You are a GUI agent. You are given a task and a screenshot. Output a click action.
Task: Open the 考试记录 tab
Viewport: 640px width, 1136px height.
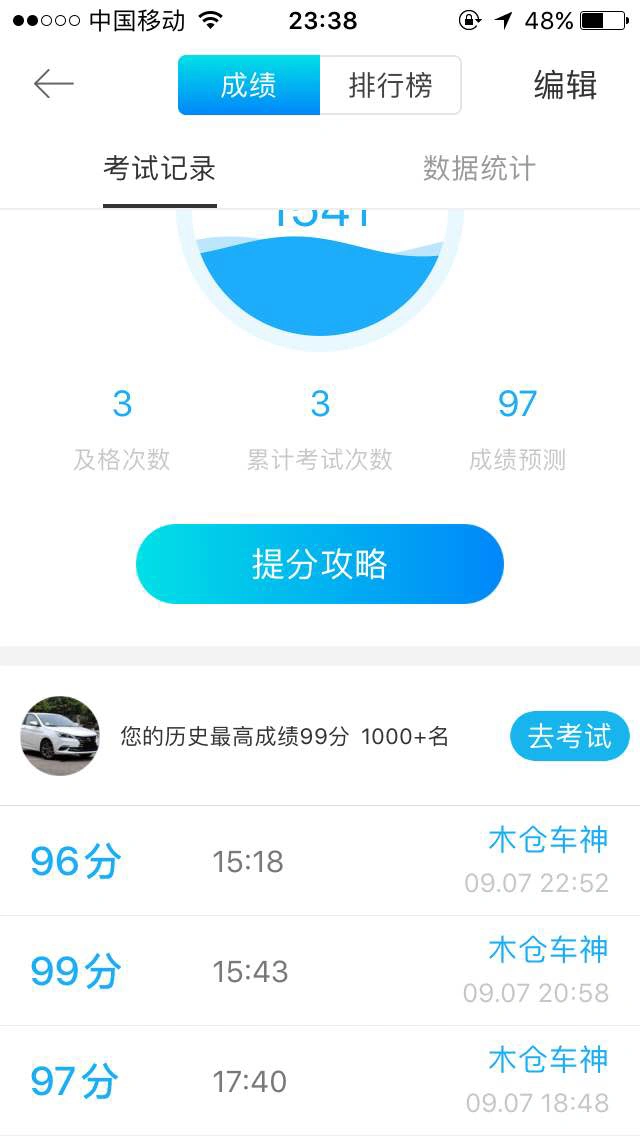[160, 169]
